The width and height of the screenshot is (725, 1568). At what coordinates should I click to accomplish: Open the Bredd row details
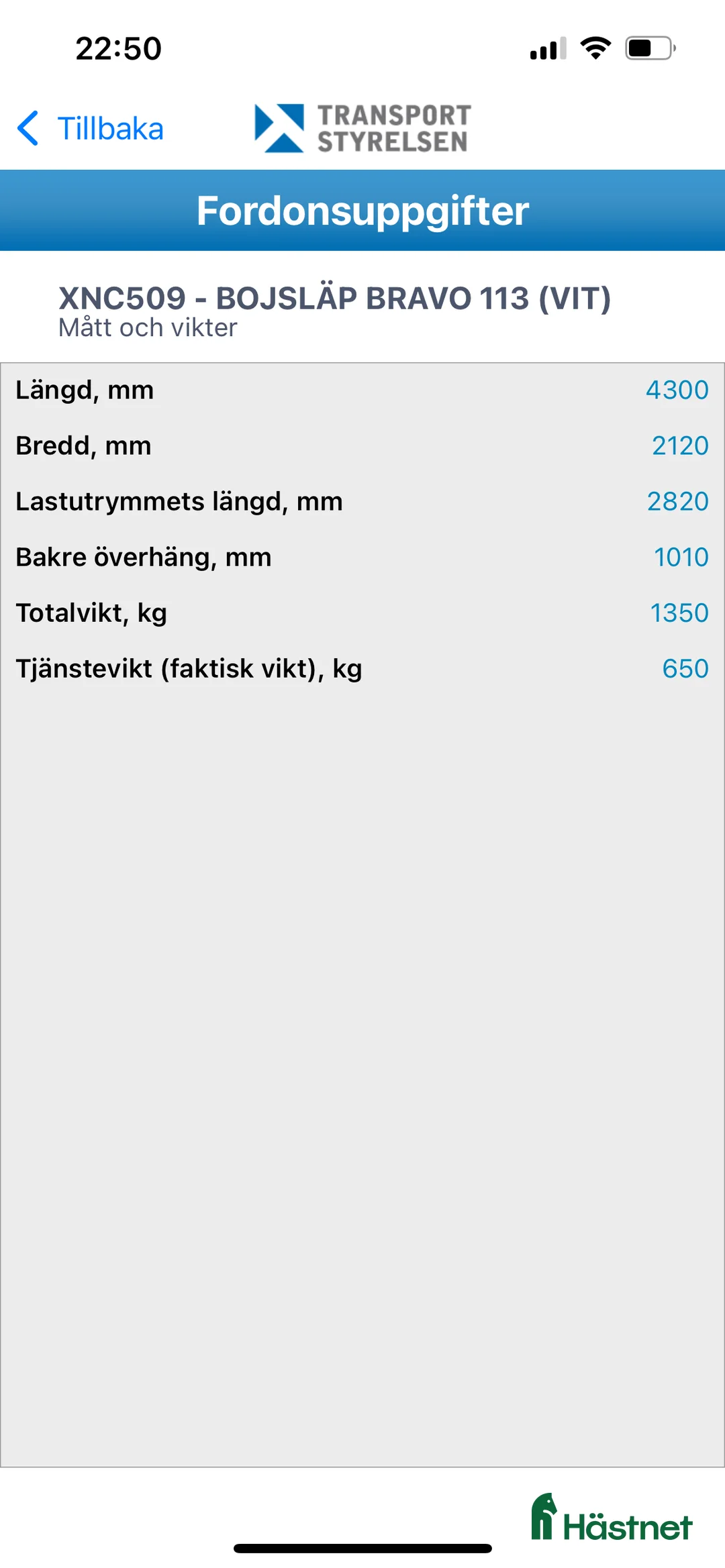pos(362,445)
